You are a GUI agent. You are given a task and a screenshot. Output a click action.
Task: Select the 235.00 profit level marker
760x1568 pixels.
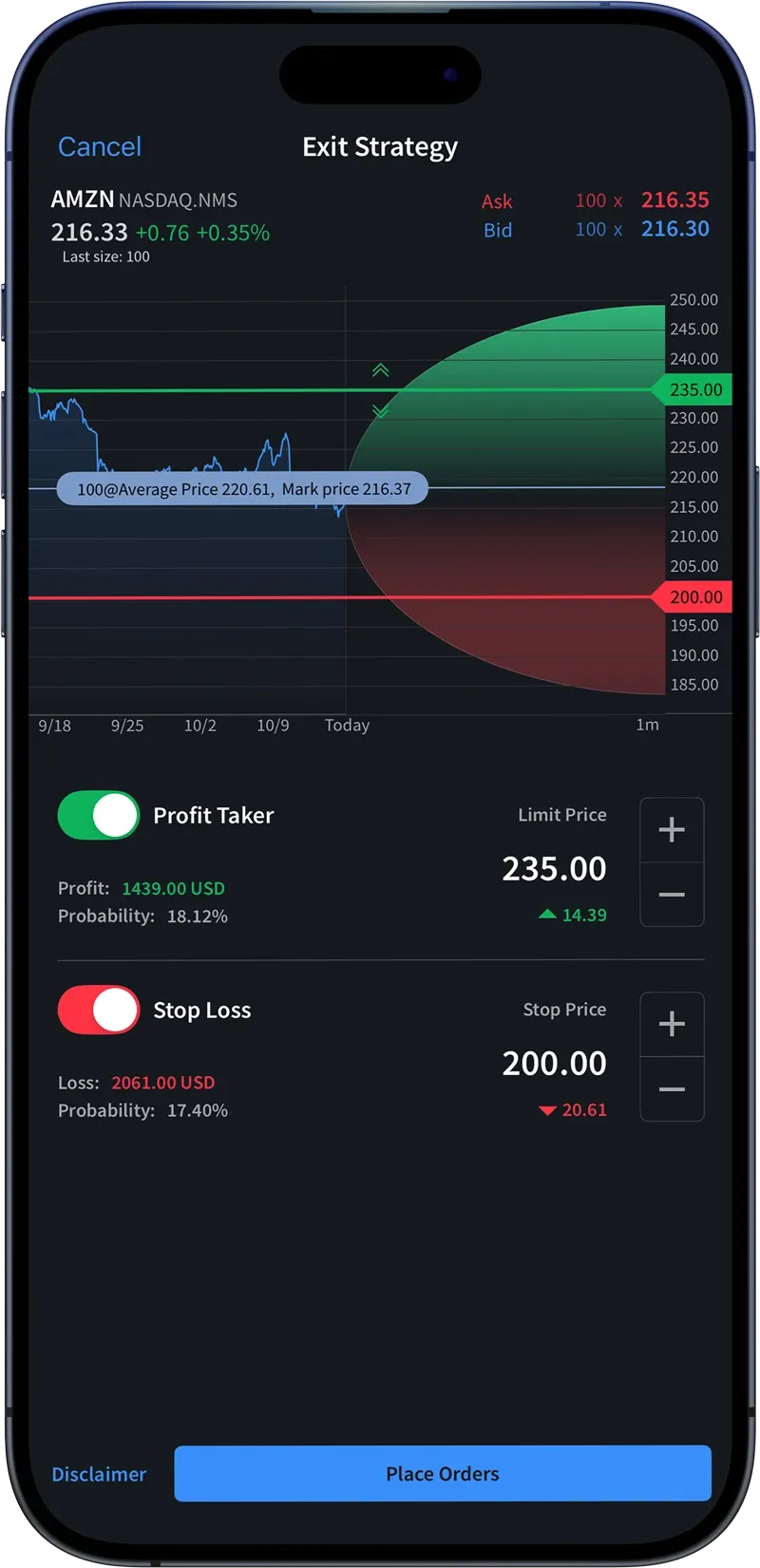coord(693,389)
